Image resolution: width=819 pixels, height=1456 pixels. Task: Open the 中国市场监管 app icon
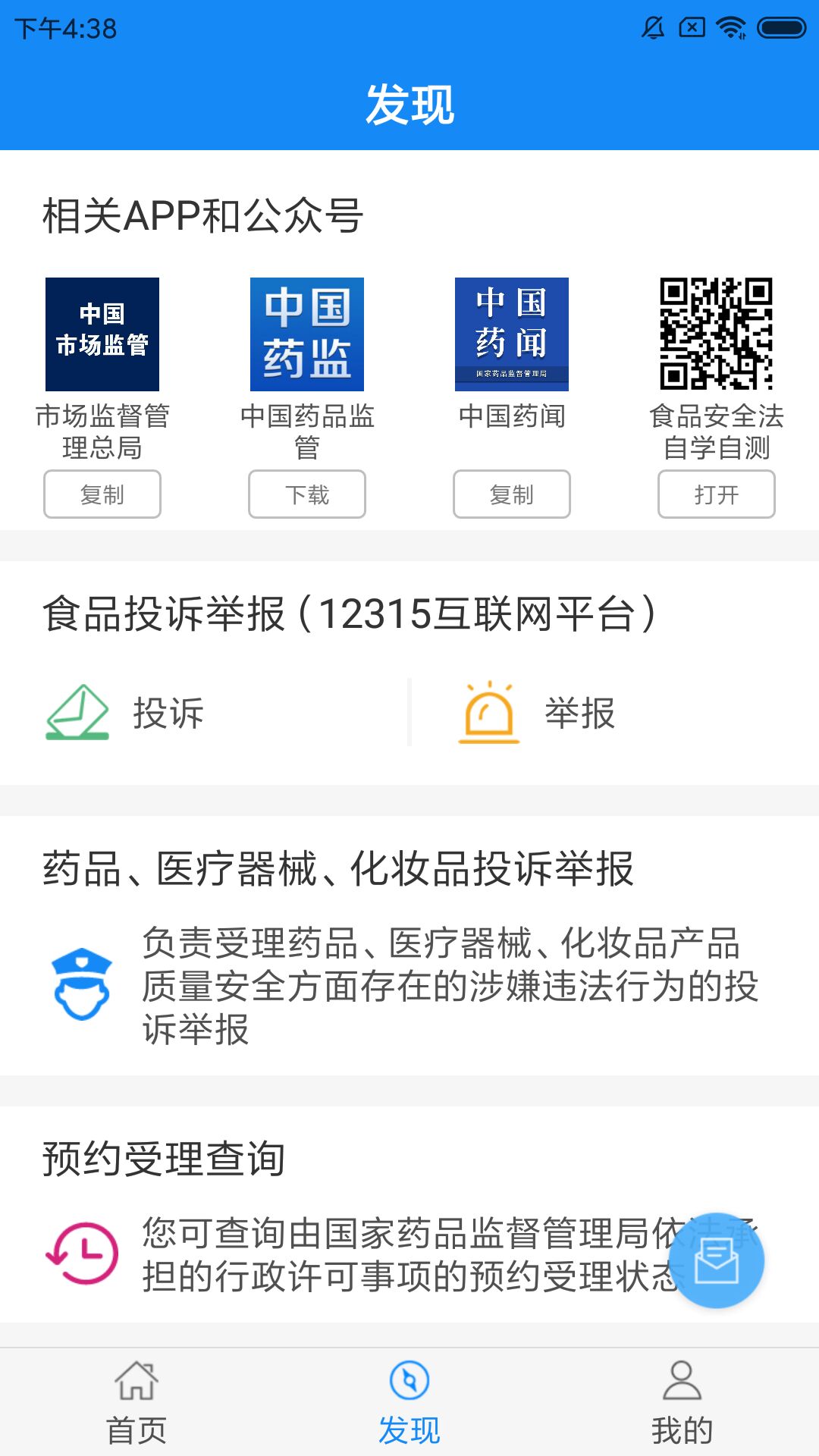coord(102,334)
